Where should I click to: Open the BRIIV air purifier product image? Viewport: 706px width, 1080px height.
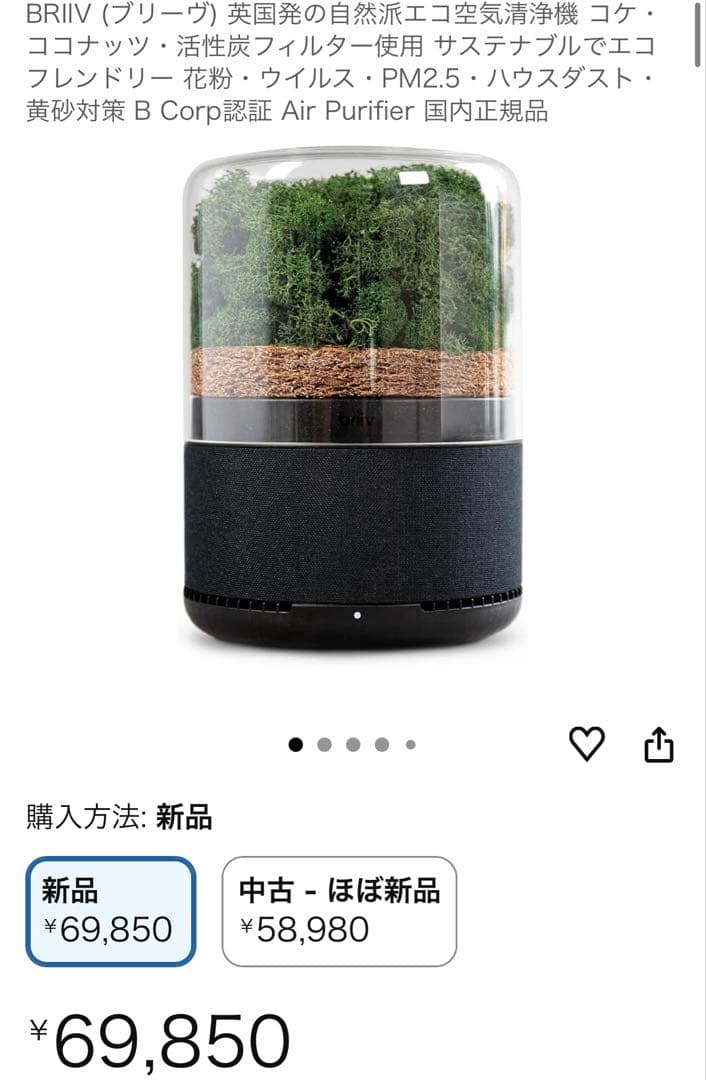(353, 400)
